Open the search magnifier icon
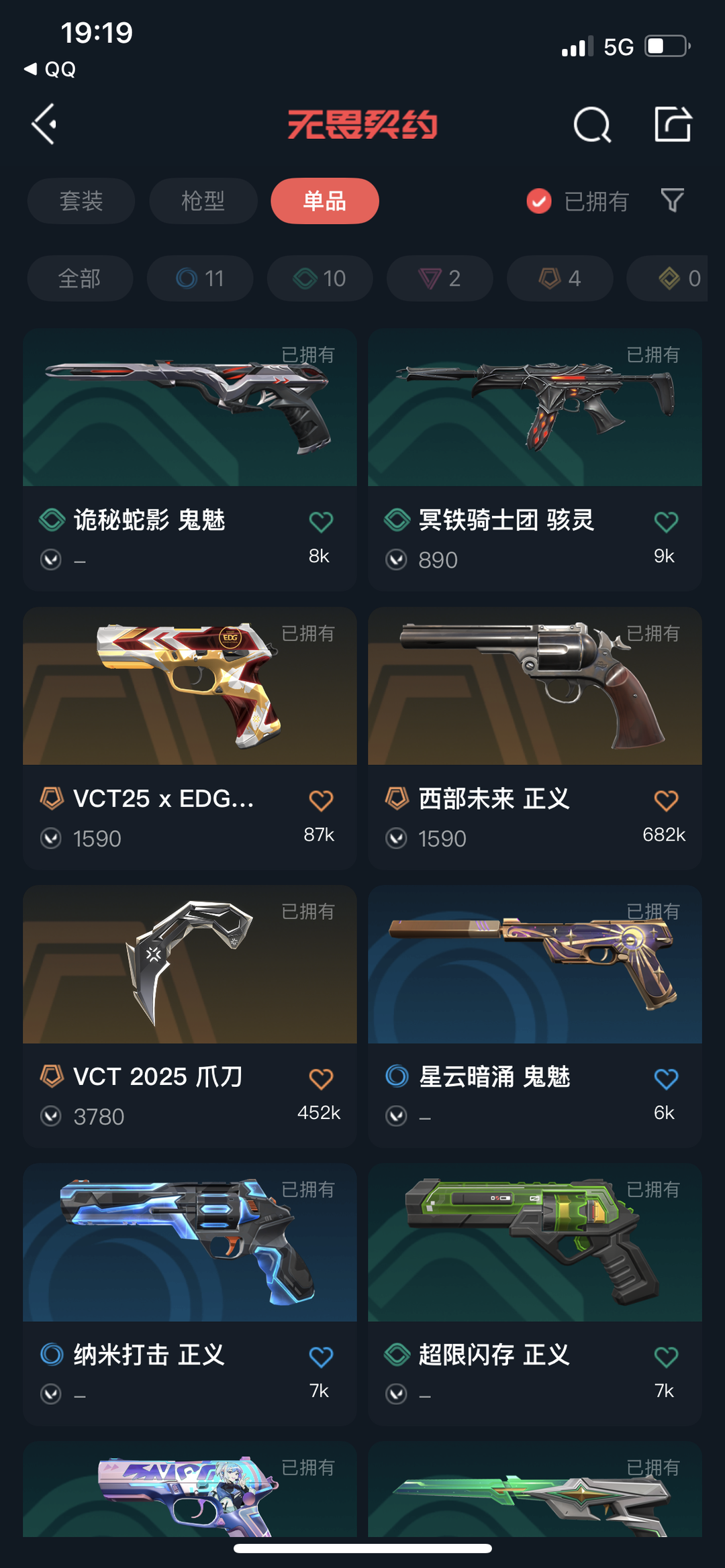The image size is (725, 1568). (591, 125)
